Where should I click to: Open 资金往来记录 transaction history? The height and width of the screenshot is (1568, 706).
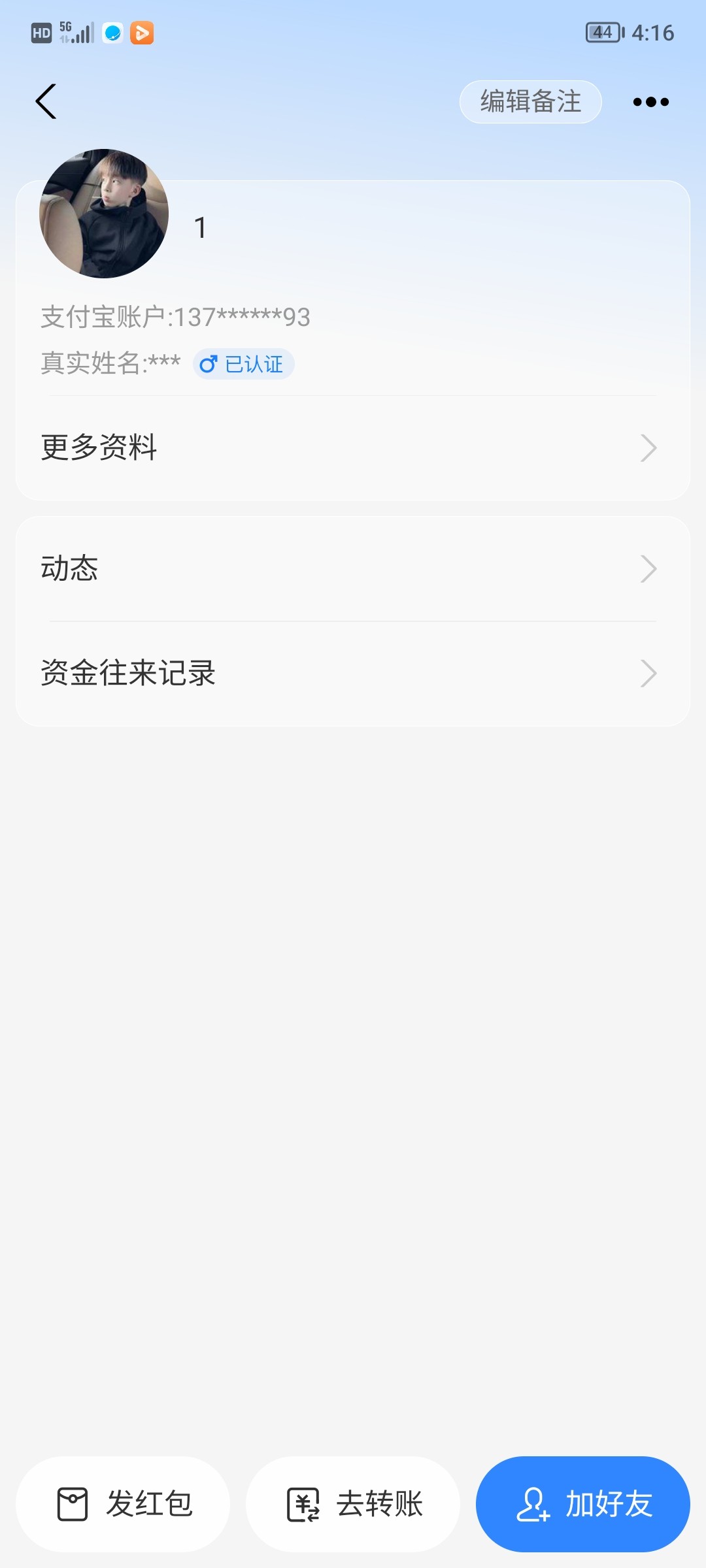tap(353, 673)
